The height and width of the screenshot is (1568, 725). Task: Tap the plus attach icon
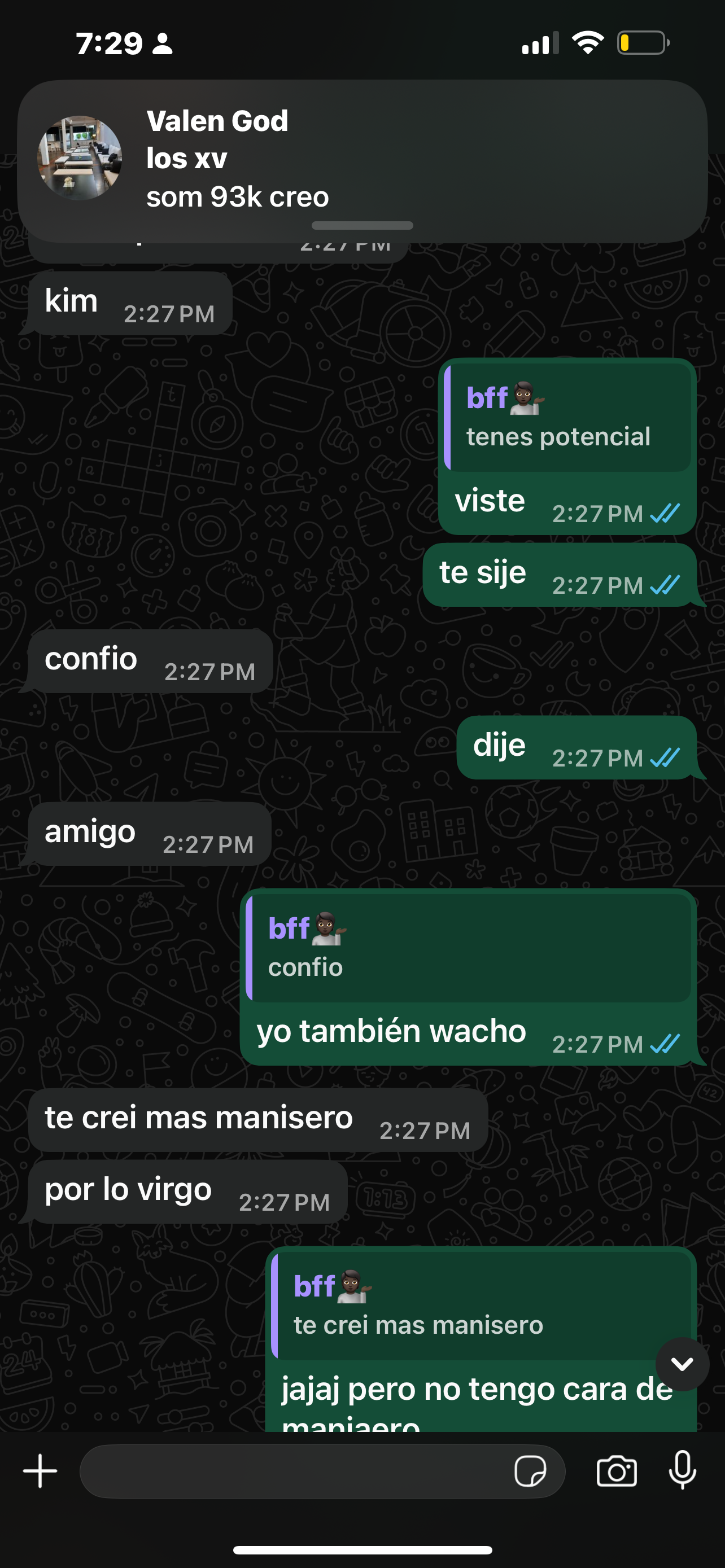(40, 1470)
